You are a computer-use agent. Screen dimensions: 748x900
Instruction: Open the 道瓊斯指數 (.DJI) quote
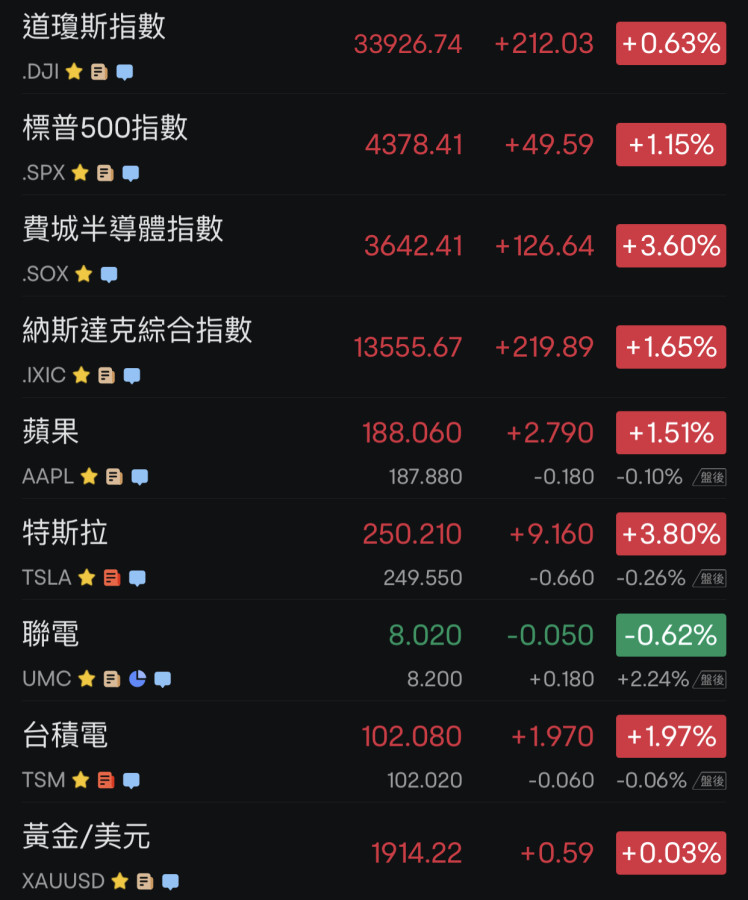pyautogui.click(x=94, y=27)
